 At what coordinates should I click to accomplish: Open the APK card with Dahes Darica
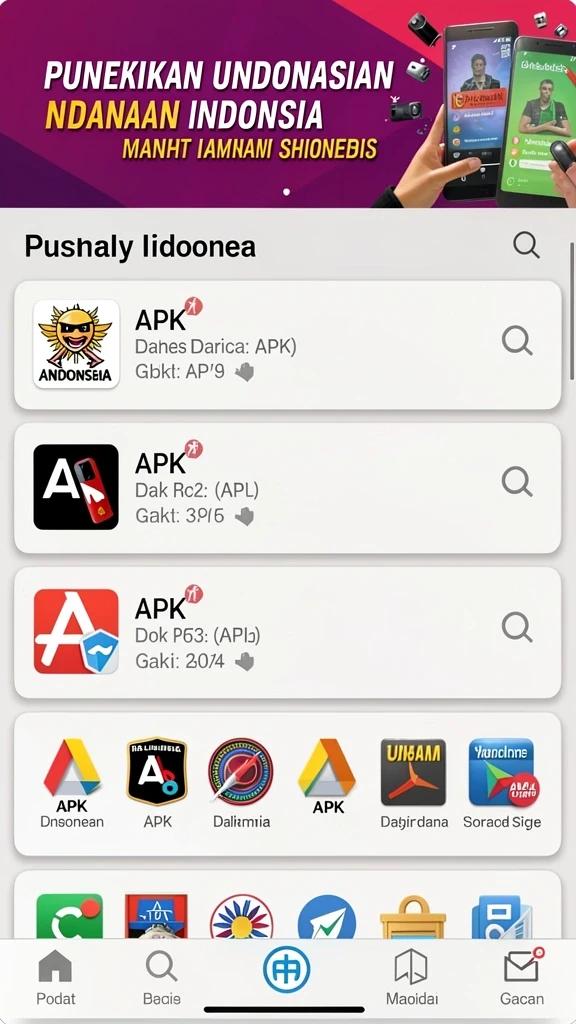tap(288, 345)
